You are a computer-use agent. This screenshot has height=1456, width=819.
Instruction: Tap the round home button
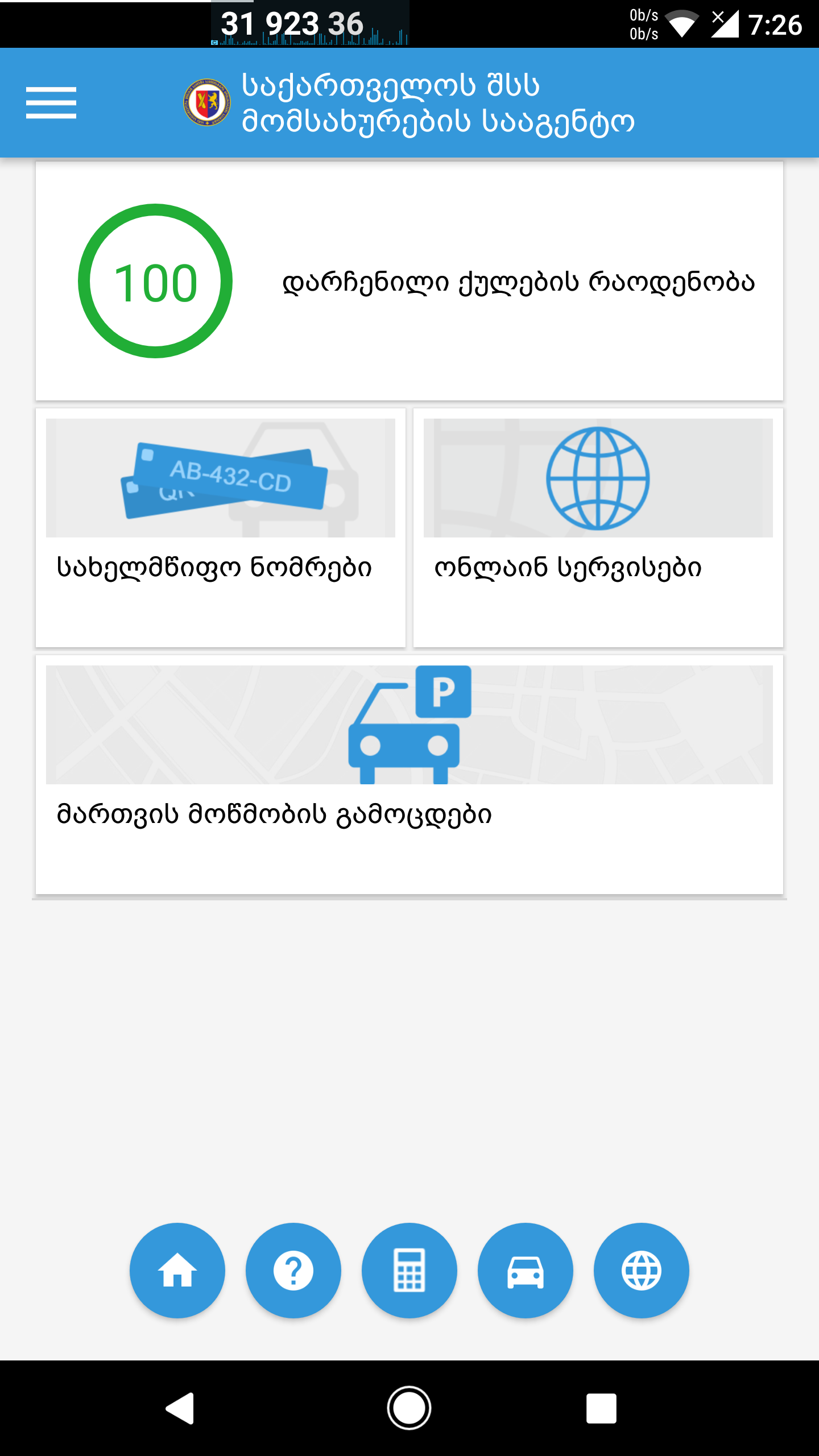pos(177,1270)
